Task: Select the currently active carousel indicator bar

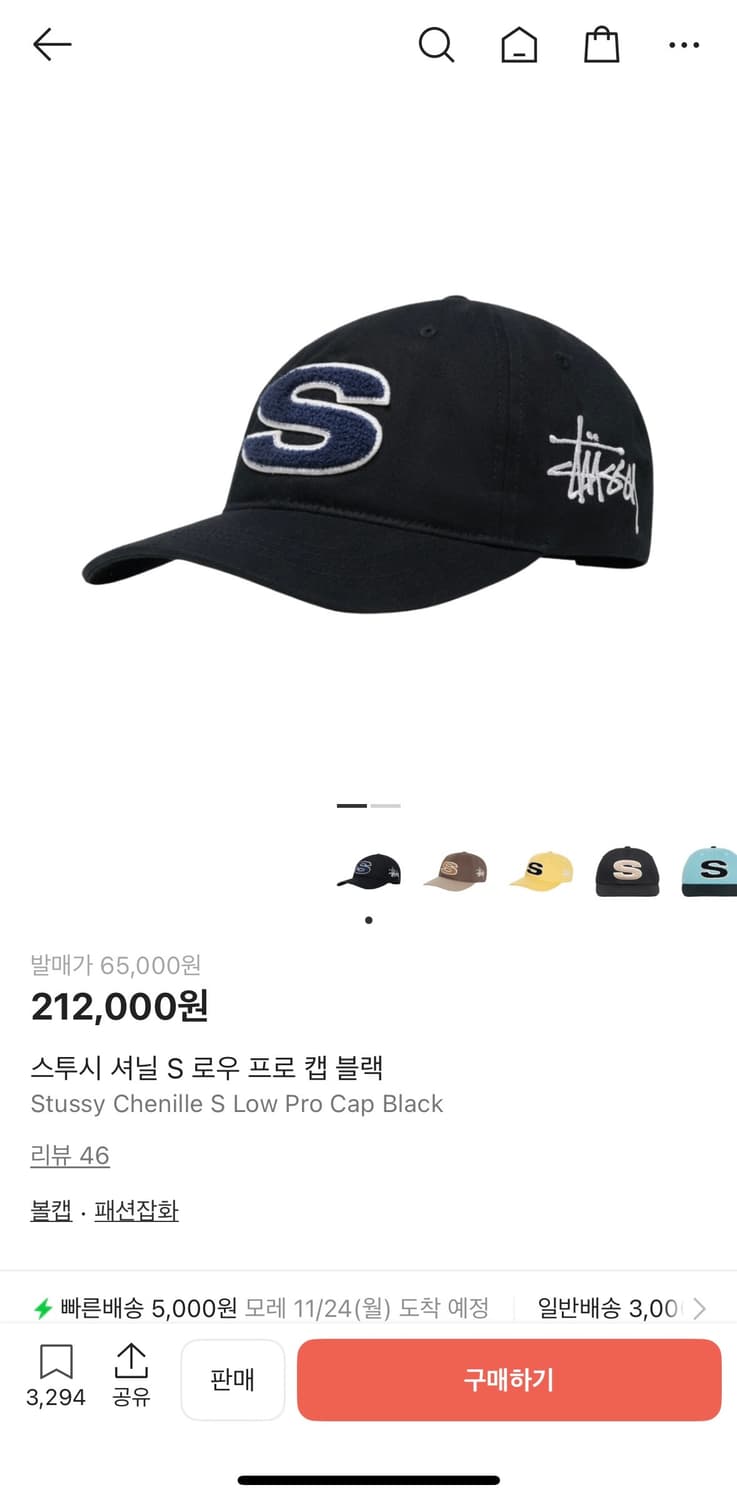Action: [x=351, y=805]
